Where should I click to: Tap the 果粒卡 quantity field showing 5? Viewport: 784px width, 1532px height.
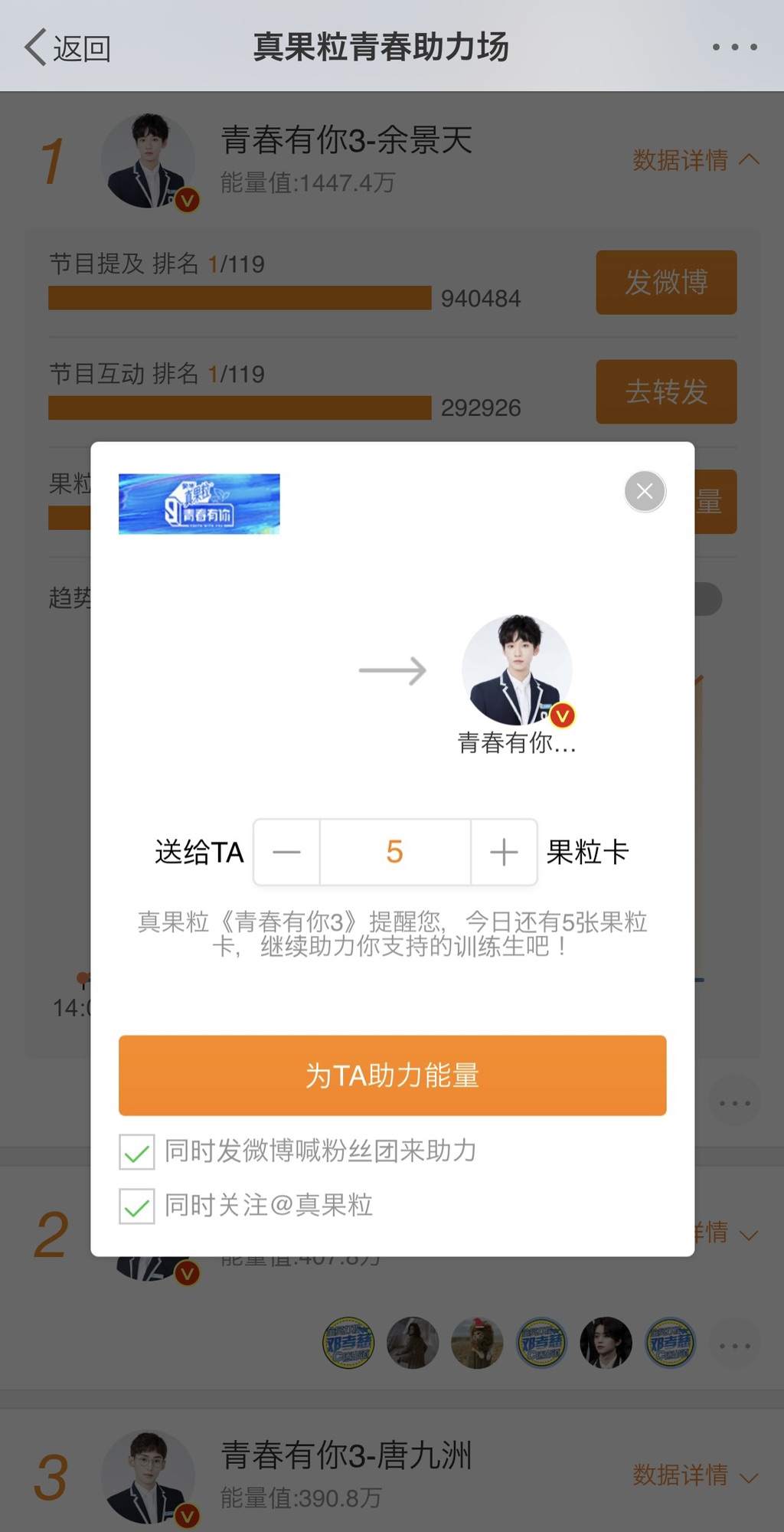(394, 852)
